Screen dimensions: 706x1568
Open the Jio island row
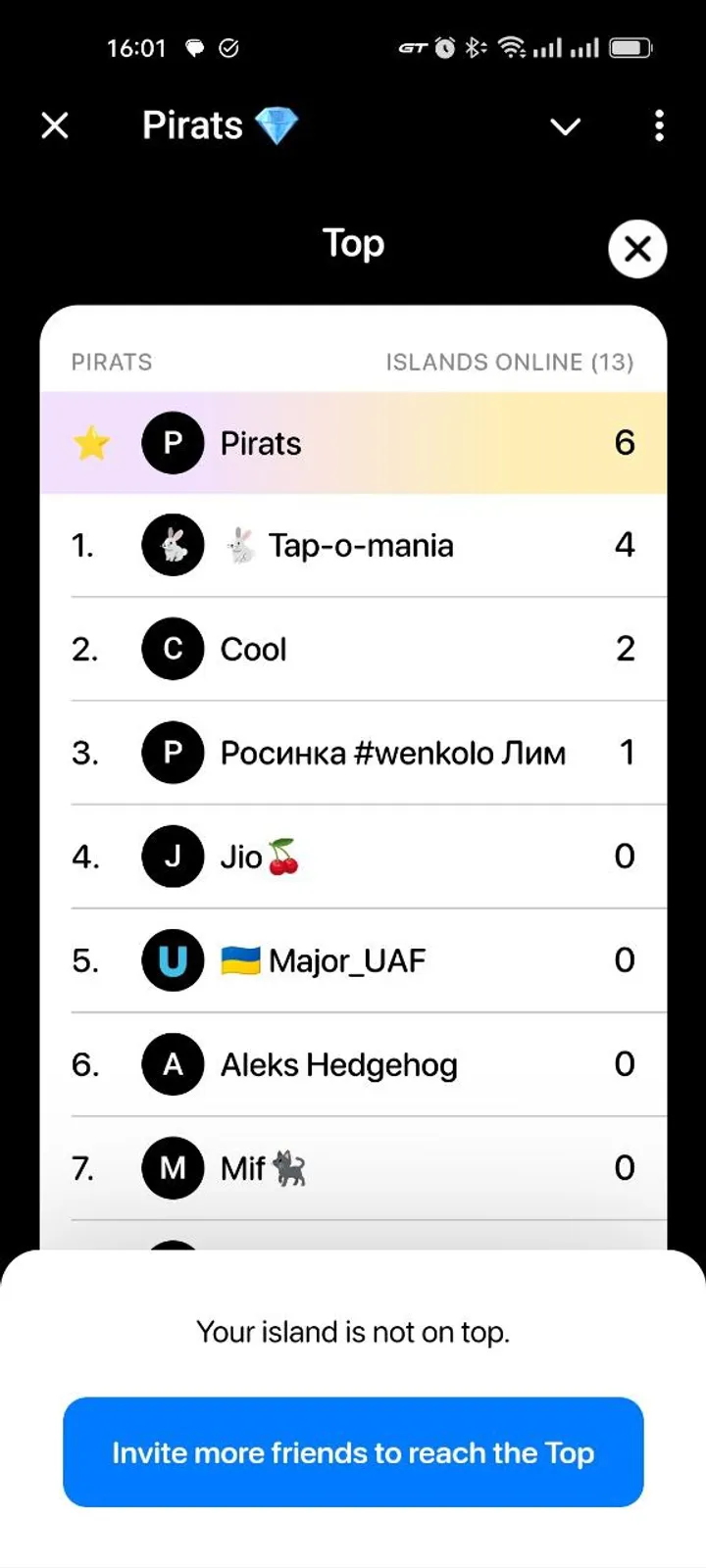pyautogui.click(x=353, y=857)
